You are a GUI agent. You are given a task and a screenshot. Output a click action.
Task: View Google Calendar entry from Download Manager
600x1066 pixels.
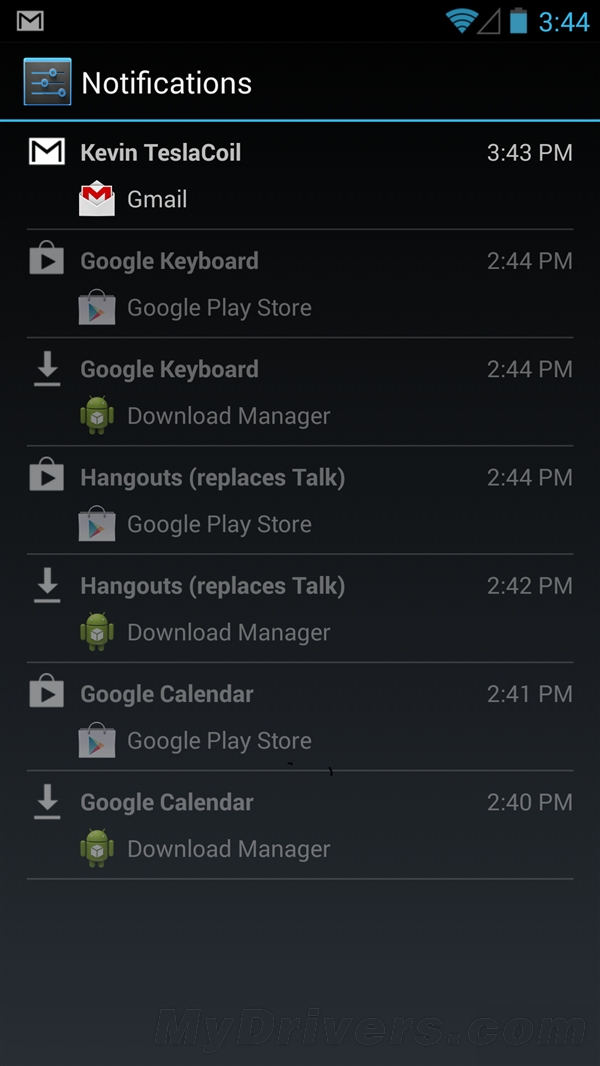tap(300, 824)
